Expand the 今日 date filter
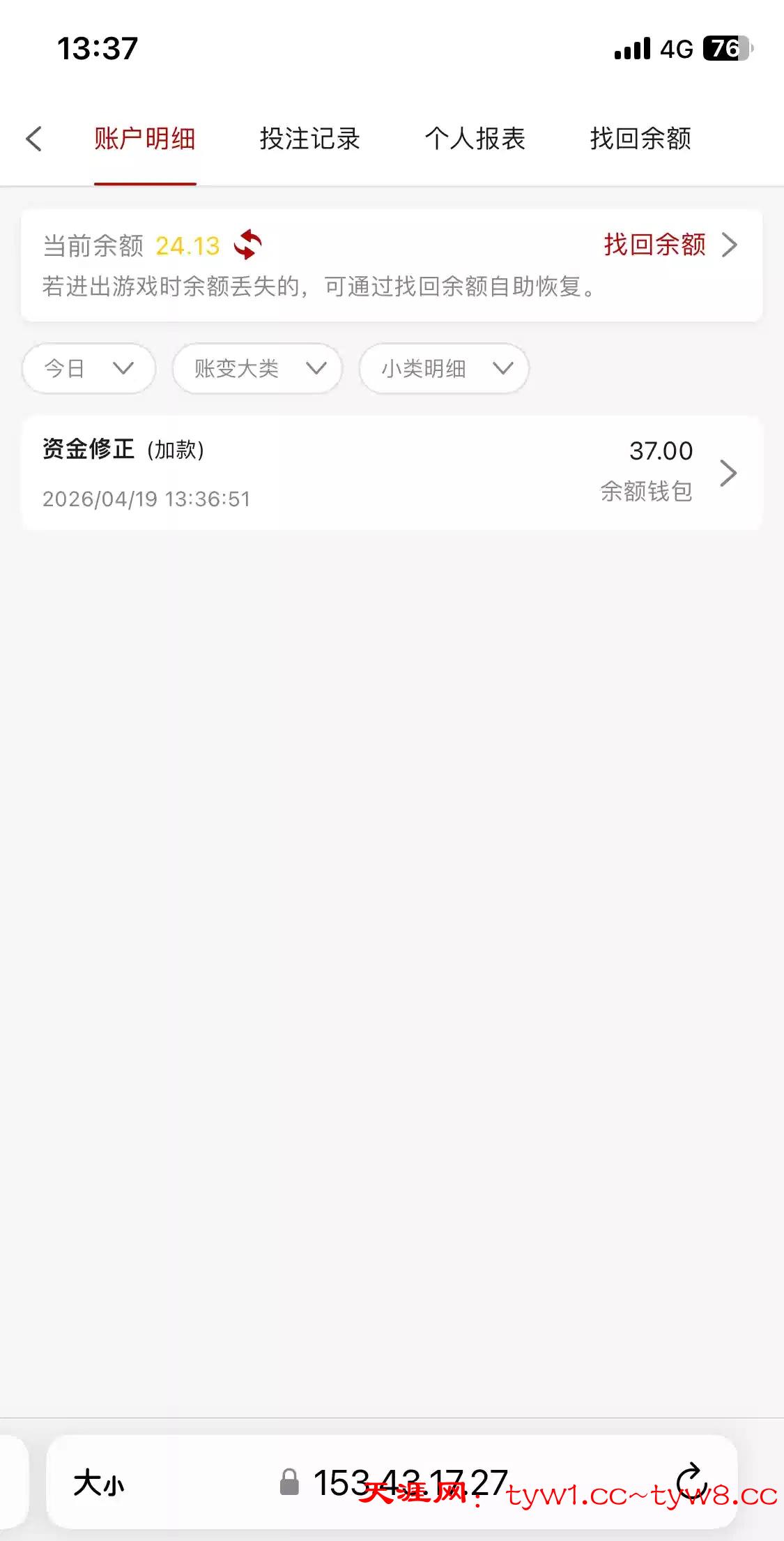 (89, 368)
